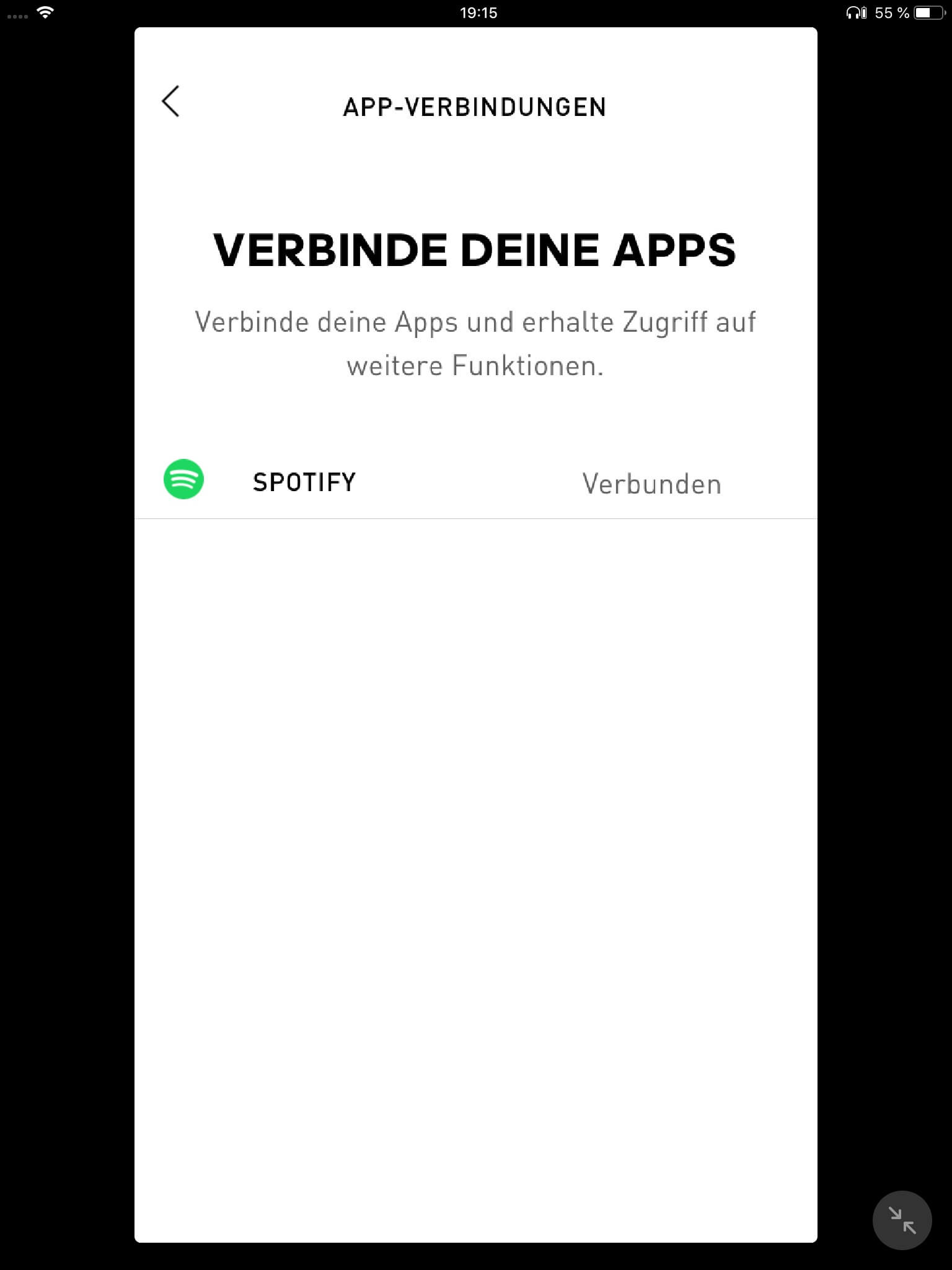Go back from App-Verbindungen screen
This screenshot has width=952, height=1270.
[x=170, y=102]
